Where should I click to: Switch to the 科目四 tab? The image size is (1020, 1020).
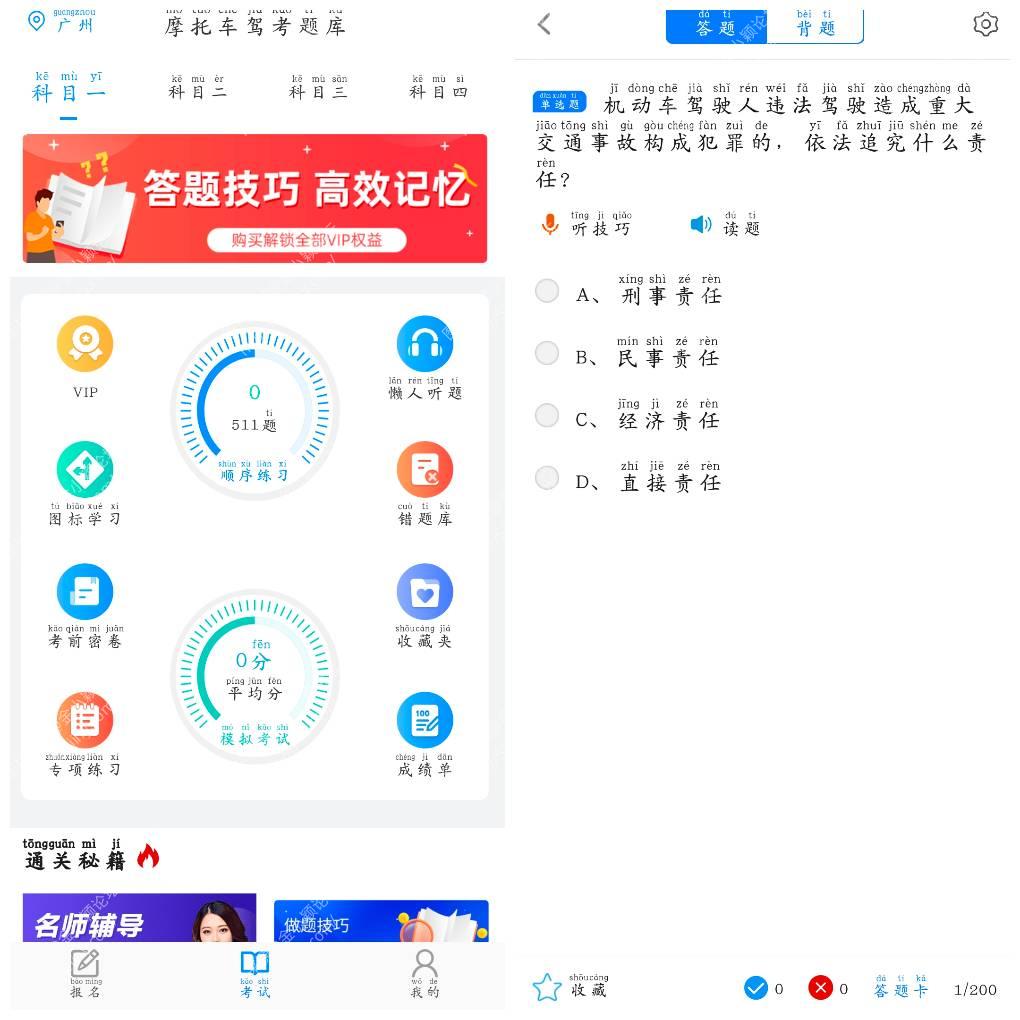point(438,88)
